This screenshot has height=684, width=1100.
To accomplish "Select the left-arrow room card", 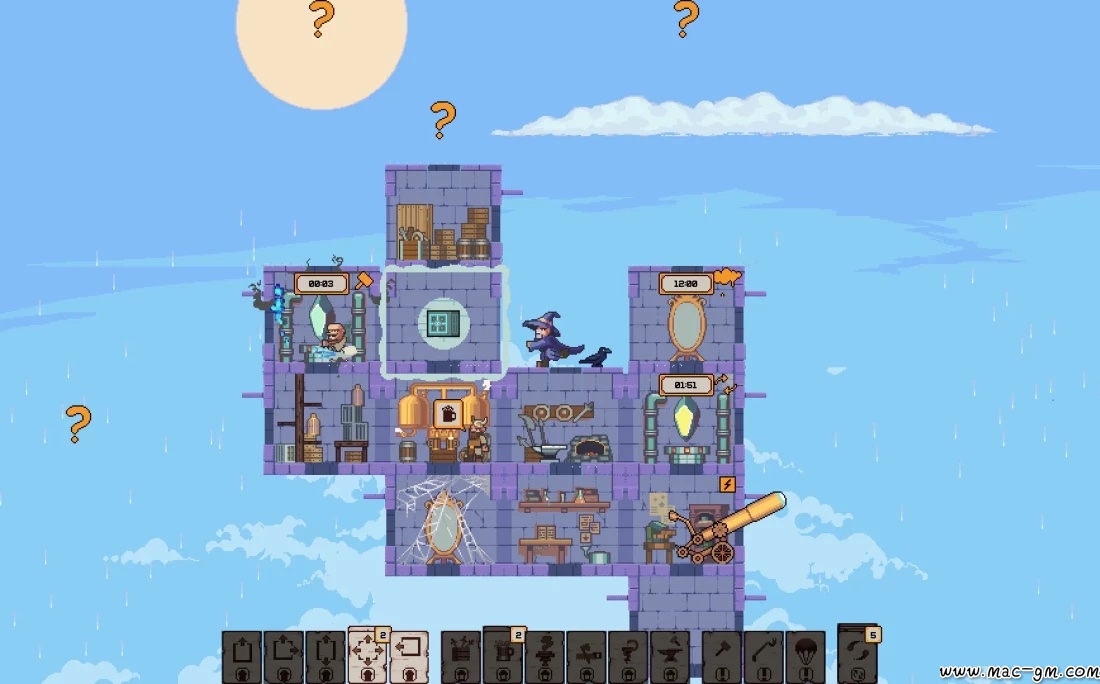I will [x=409, y=655].
